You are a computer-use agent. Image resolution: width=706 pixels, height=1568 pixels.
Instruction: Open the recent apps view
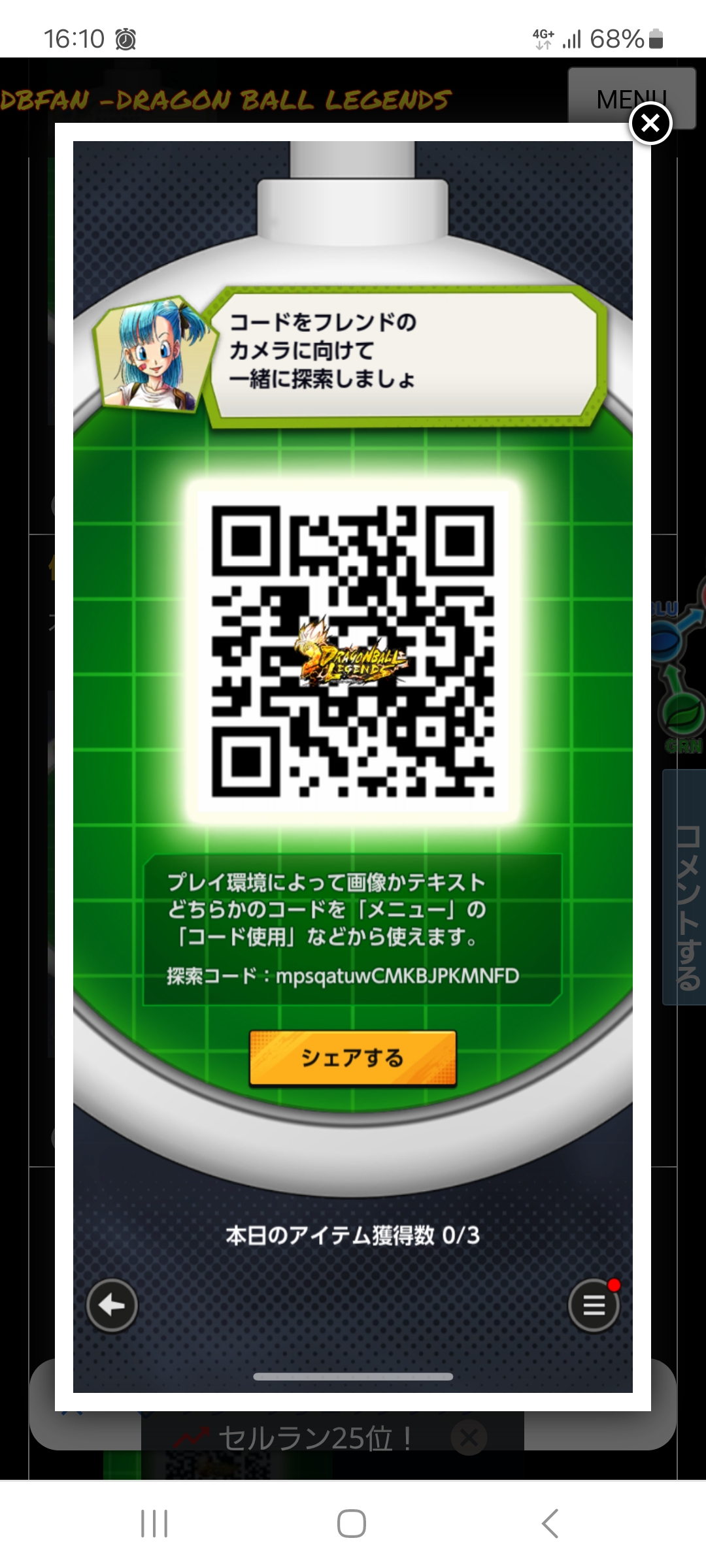154,1524
